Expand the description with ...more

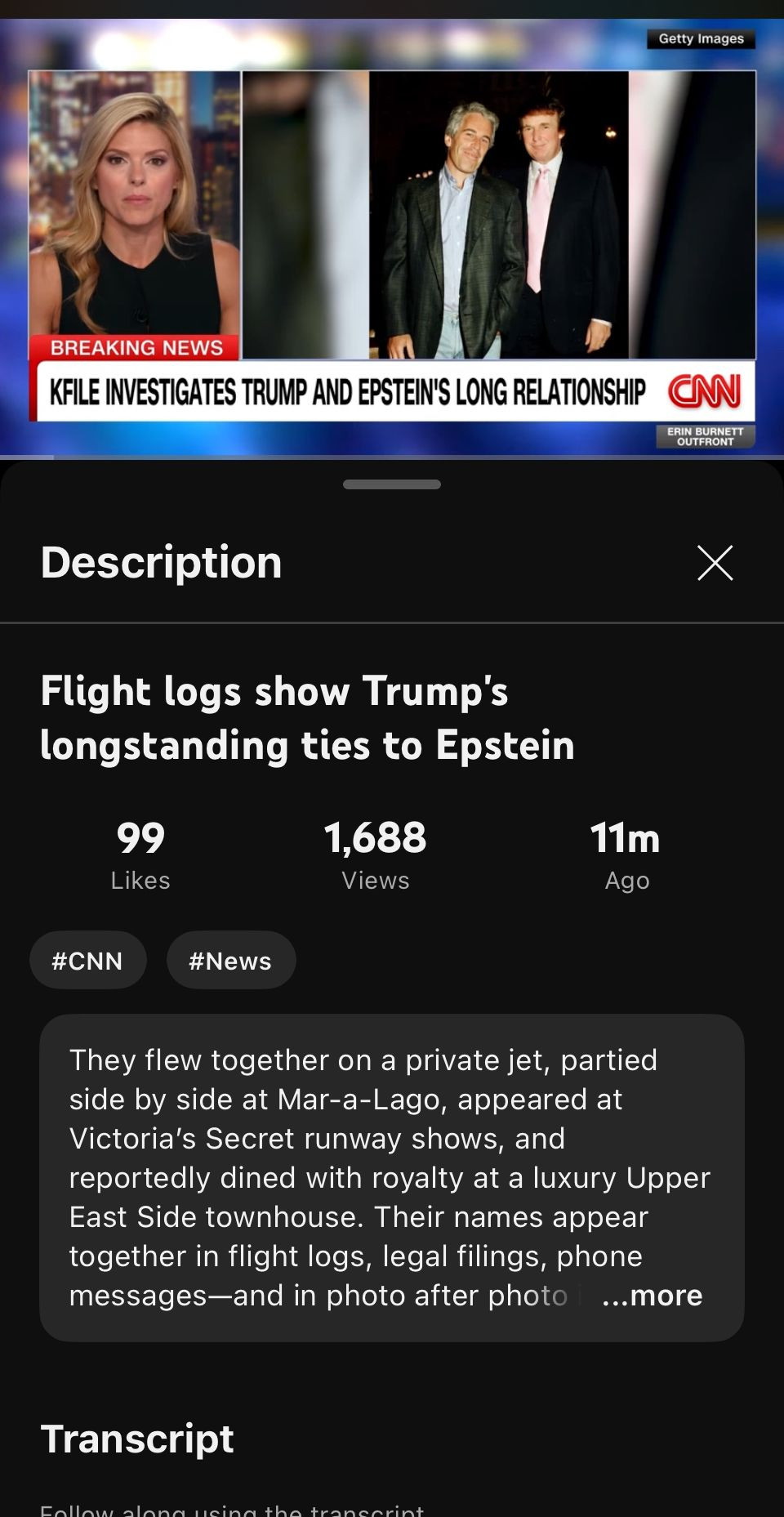pyautogui.click(x=652, y=1295)
